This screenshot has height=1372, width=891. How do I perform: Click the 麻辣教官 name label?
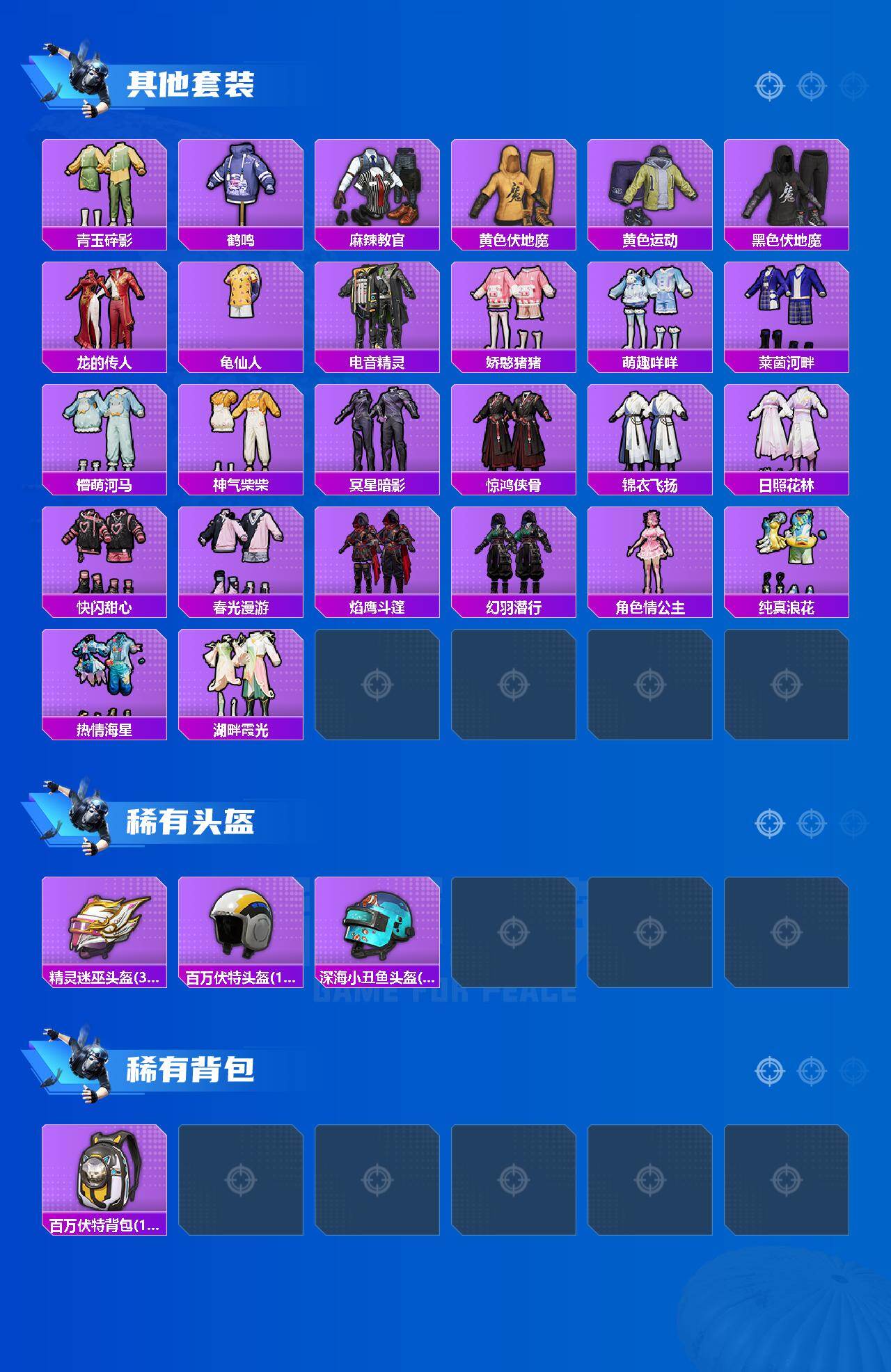pos(377,239)
